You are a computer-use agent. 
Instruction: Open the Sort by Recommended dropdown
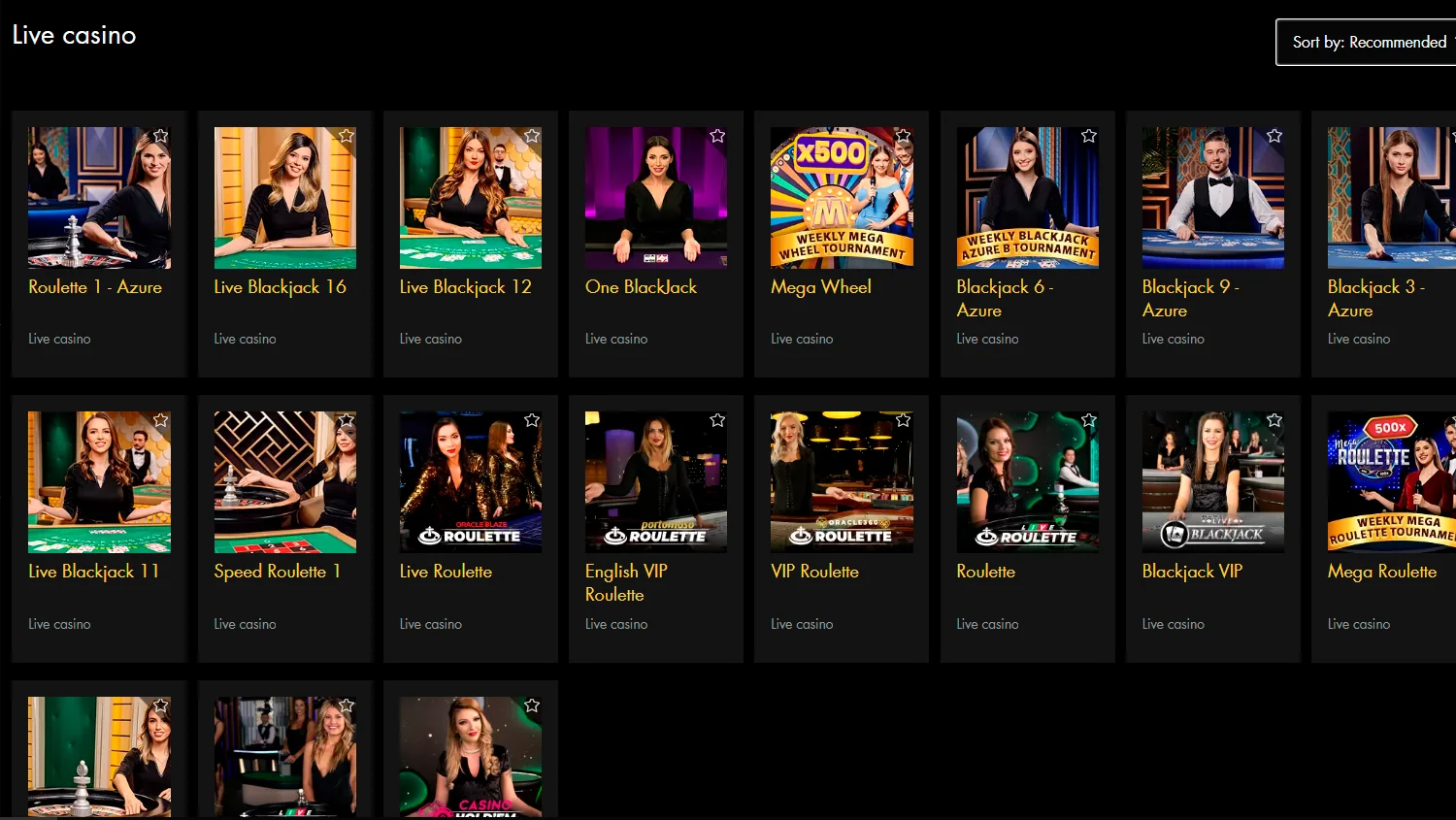(x=1369, y=42)
